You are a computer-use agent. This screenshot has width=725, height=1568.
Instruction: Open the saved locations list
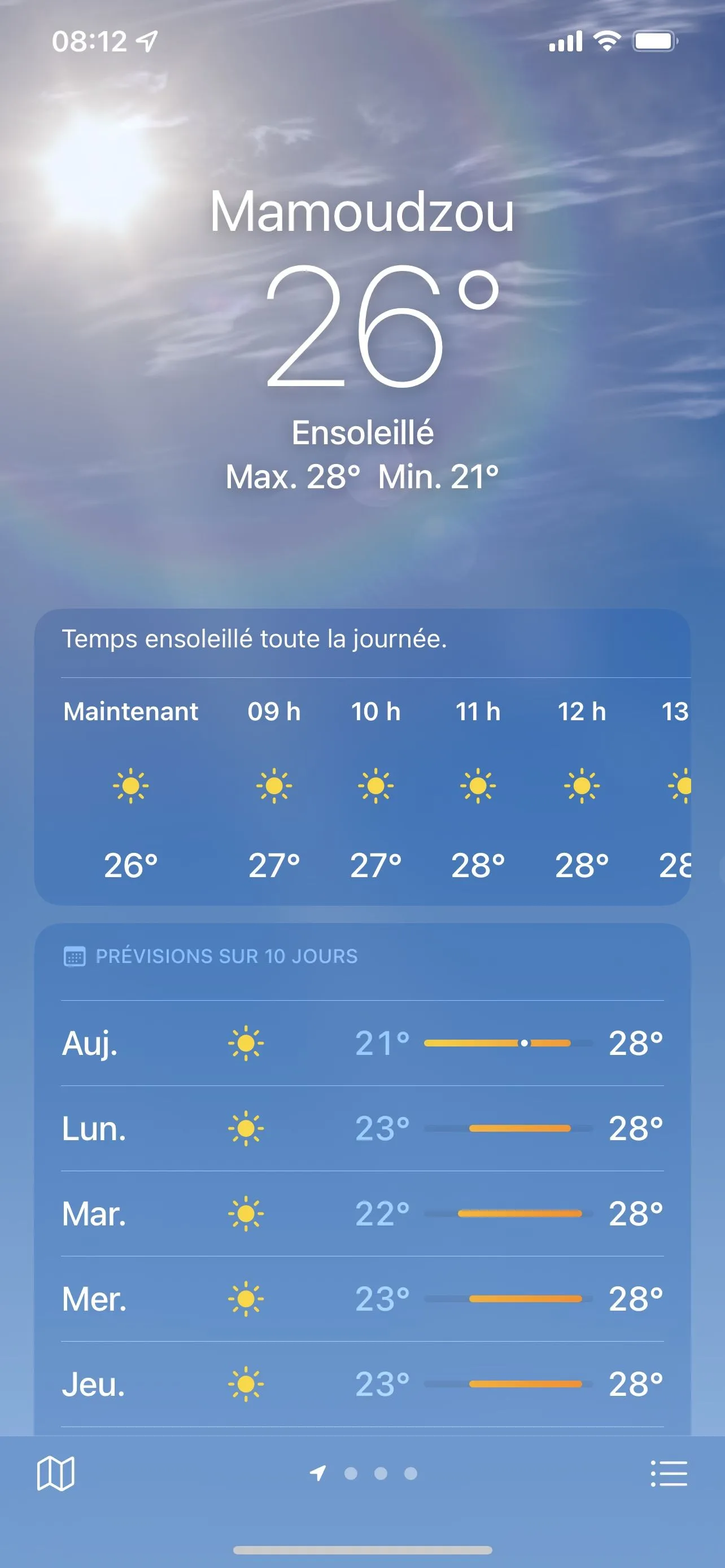click(x=669, y=1473)
